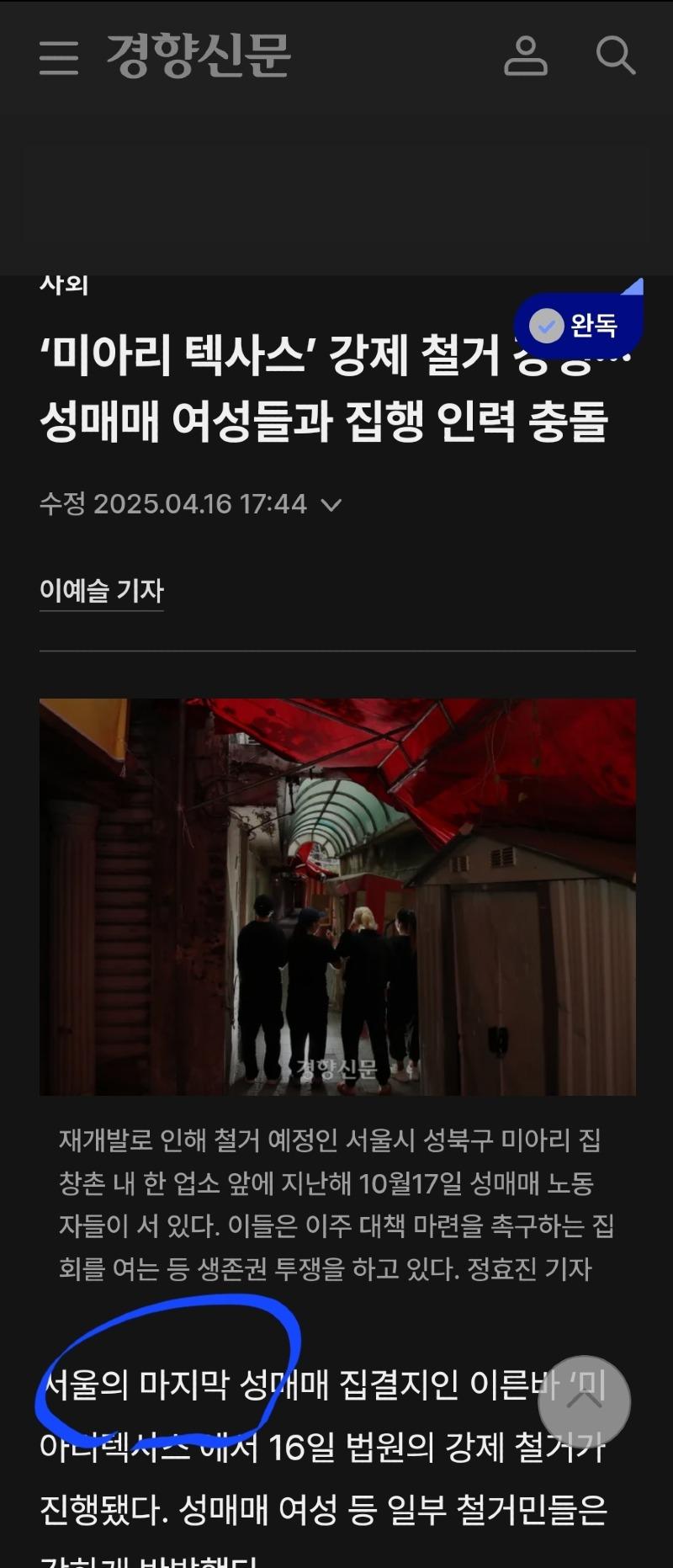Open the user account icon
Viewport: 673px width, 1568px height.
click(x=526, y=56)
